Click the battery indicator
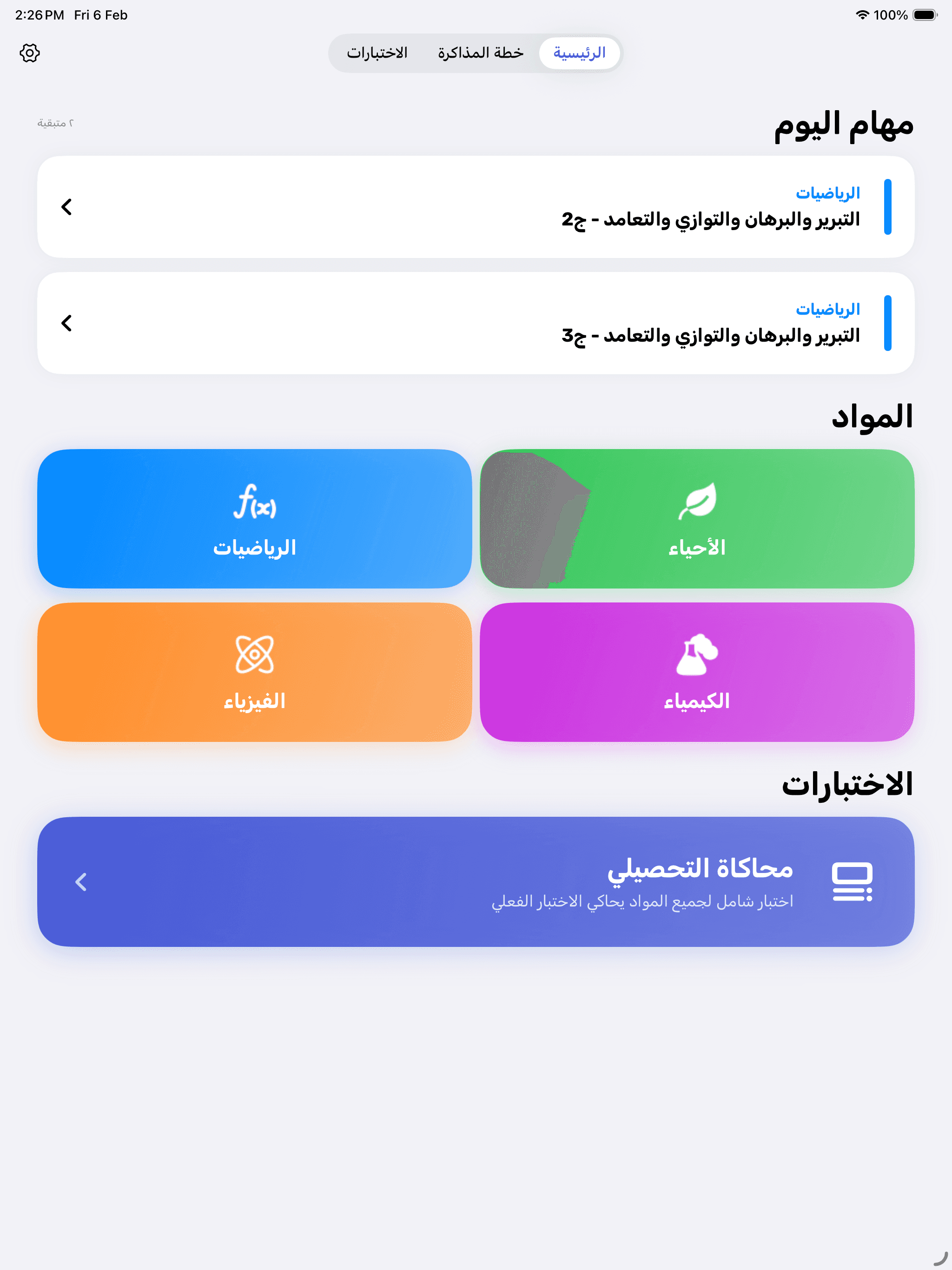952x1270 pixels. [x=925, y=15]
